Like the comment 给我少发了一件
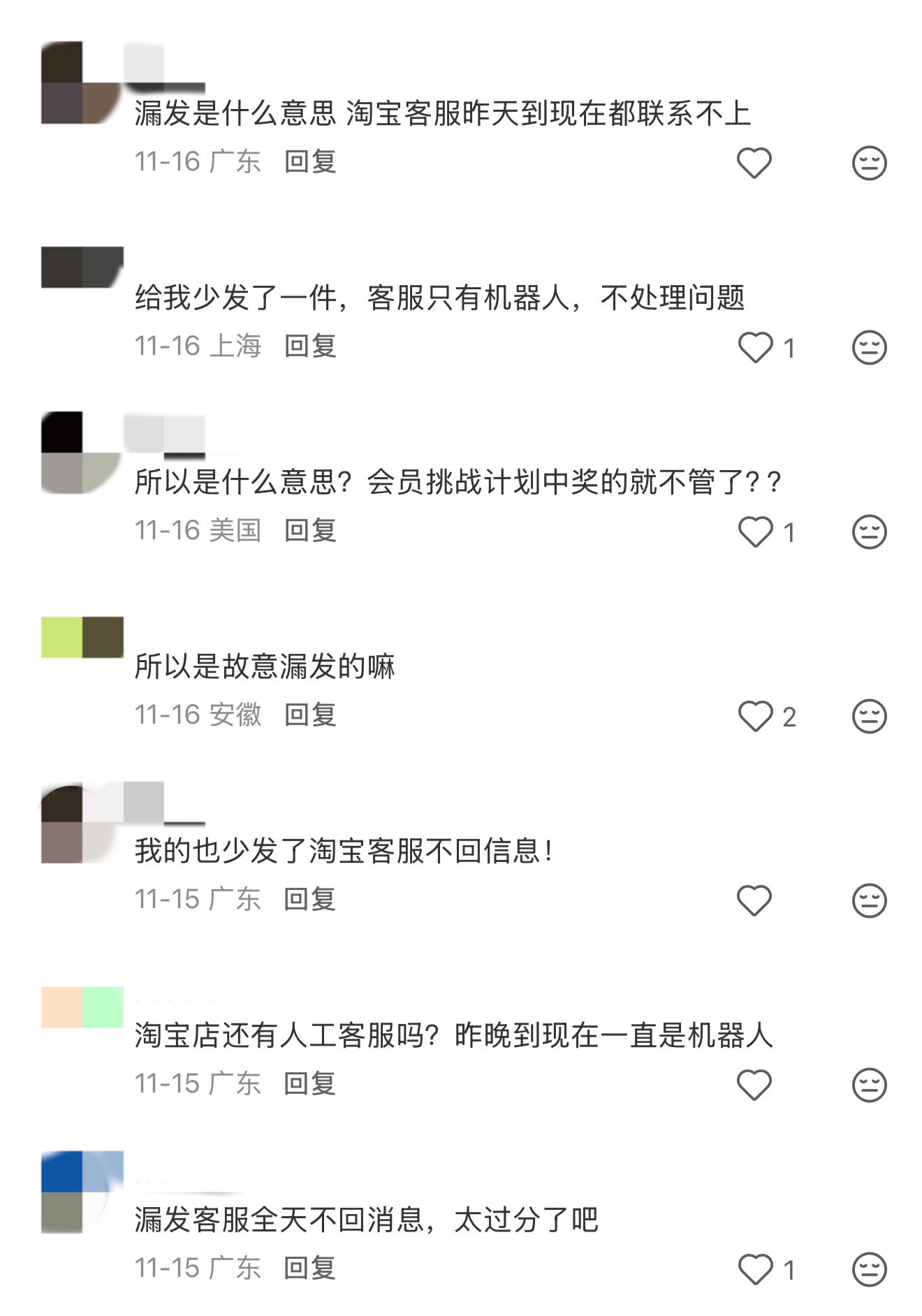 tap(755, 348)
